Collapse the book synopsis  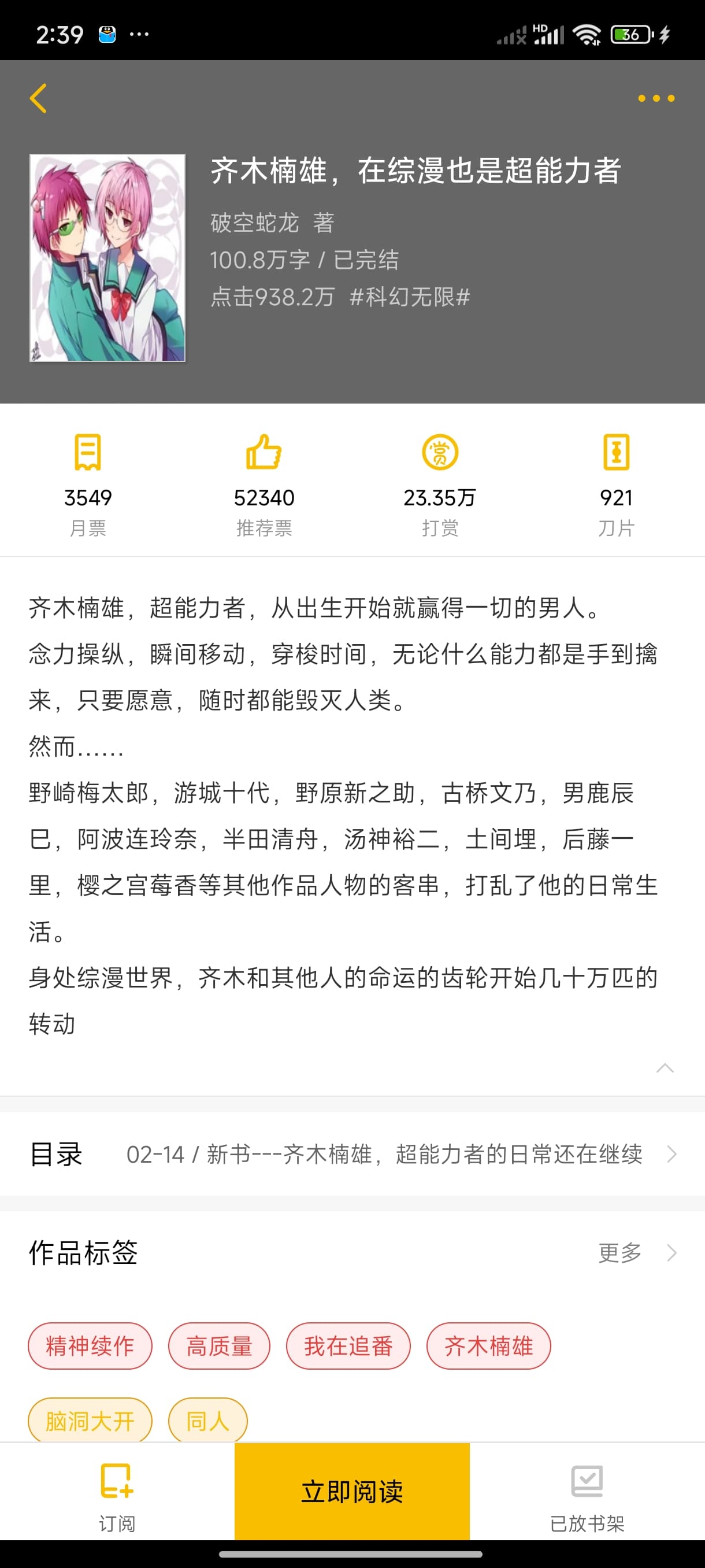pyautogui.click(x=665, y=1068)
